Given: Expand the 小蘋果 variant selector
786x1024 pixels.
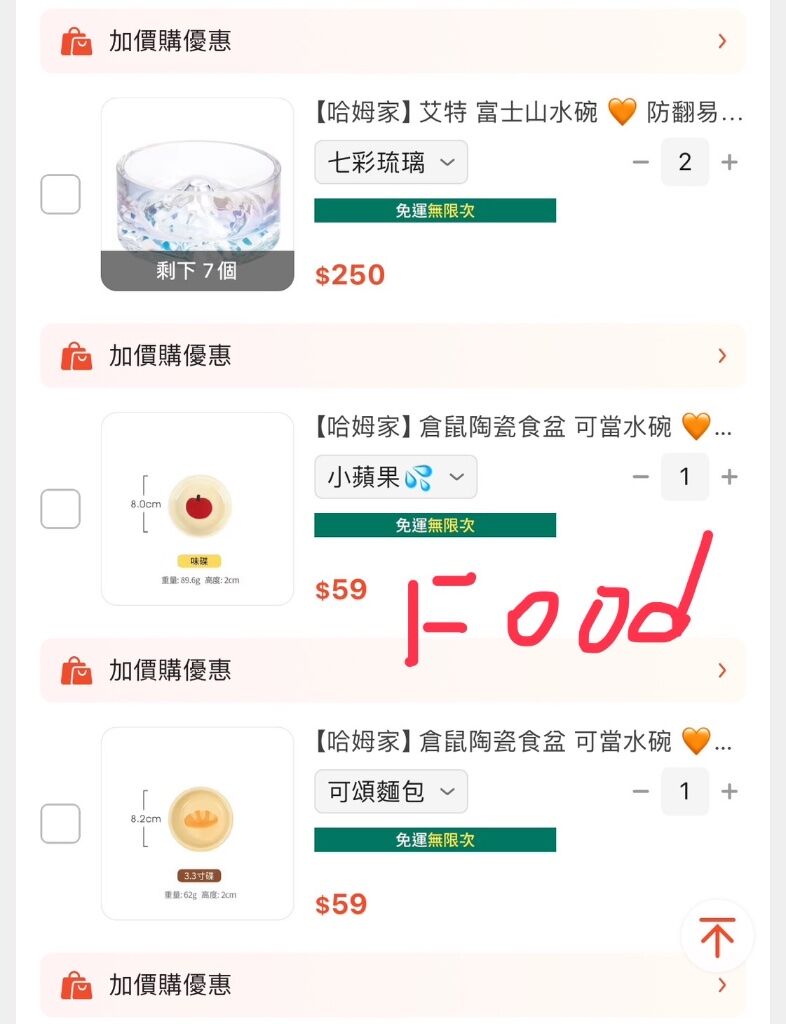Looking at the screenshot, I should pos(395,477).
